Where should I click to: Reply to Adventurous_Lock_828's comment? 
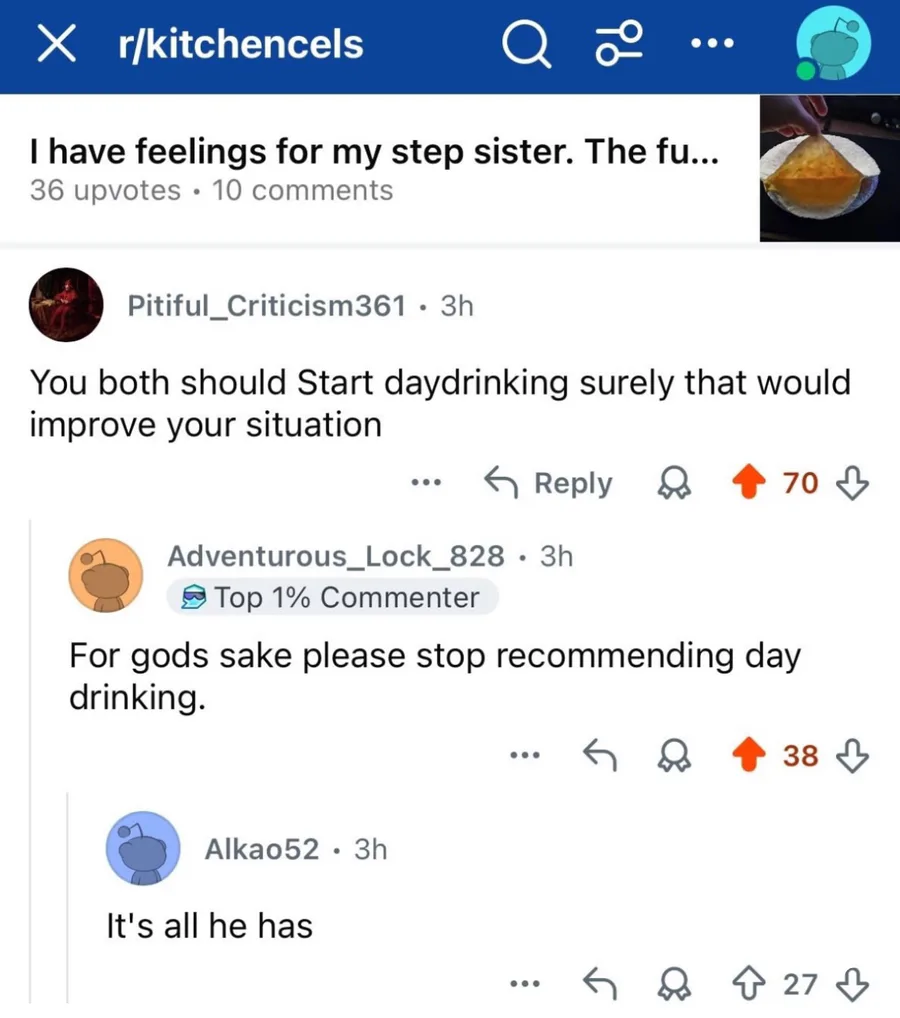(x=599, y=756)
